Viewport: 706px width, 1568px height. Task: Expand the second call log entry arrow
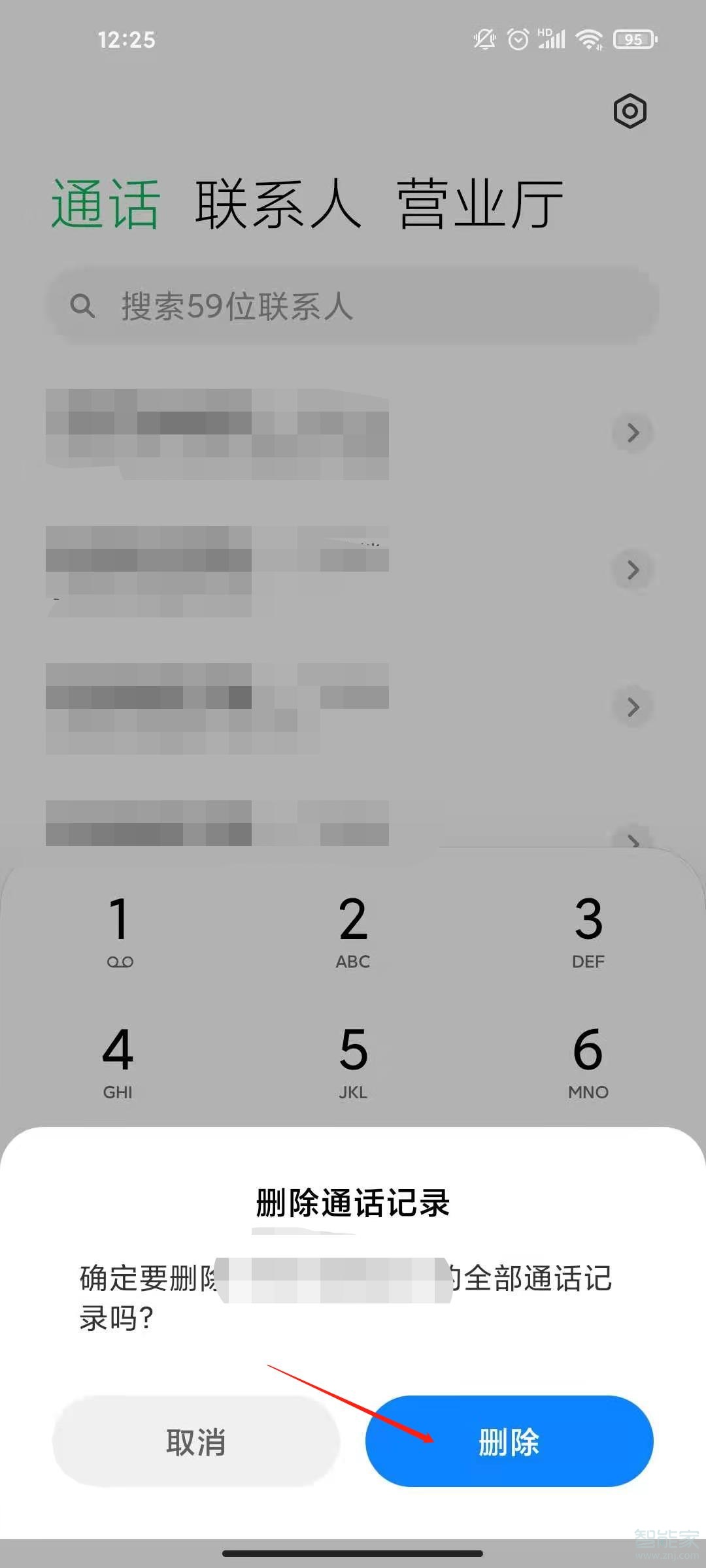point(632,570)
